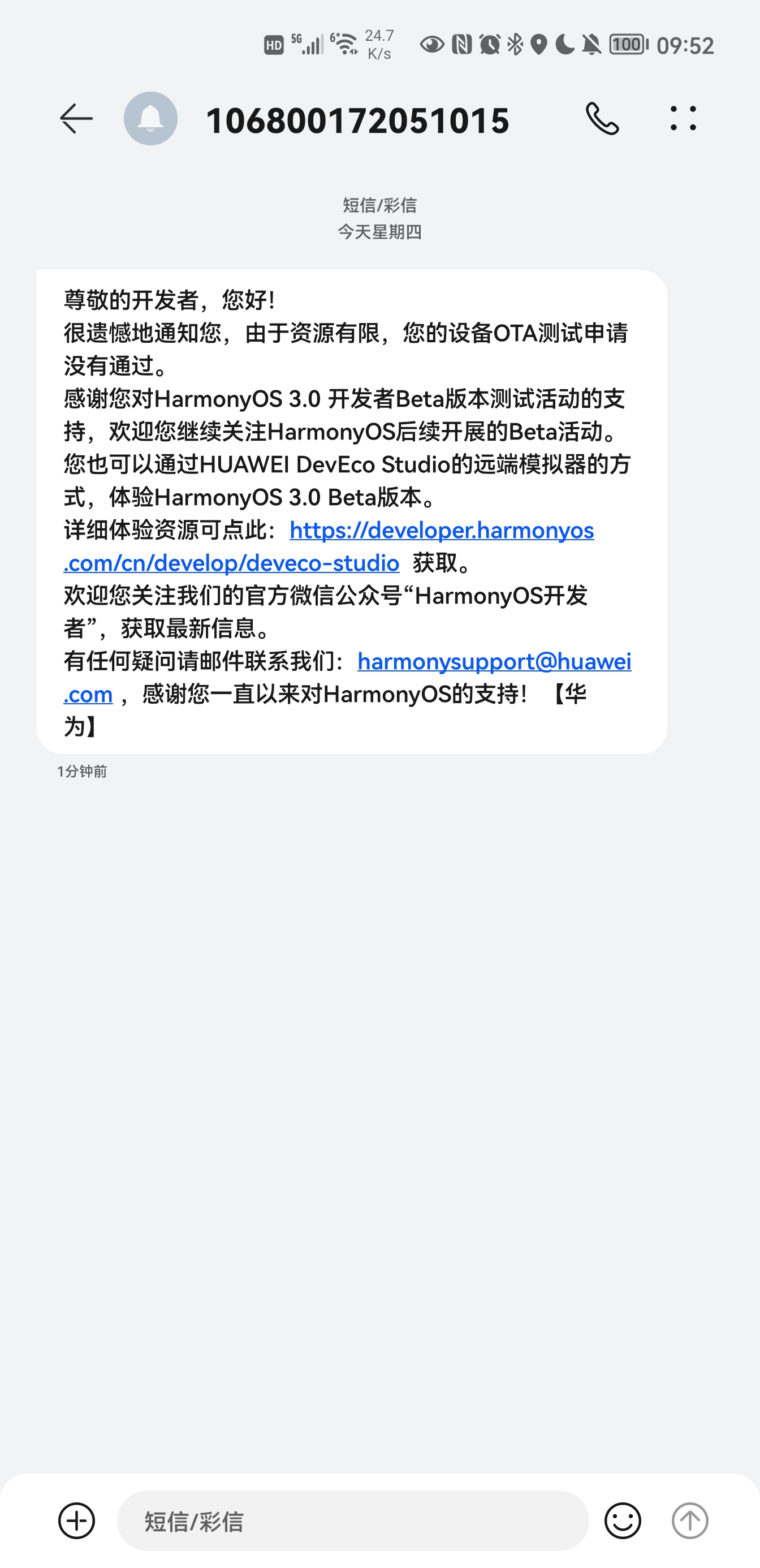This screenshot has width=760, height=1568.
Task: Tap the send arrow button
Action: tap(690, 1520)
